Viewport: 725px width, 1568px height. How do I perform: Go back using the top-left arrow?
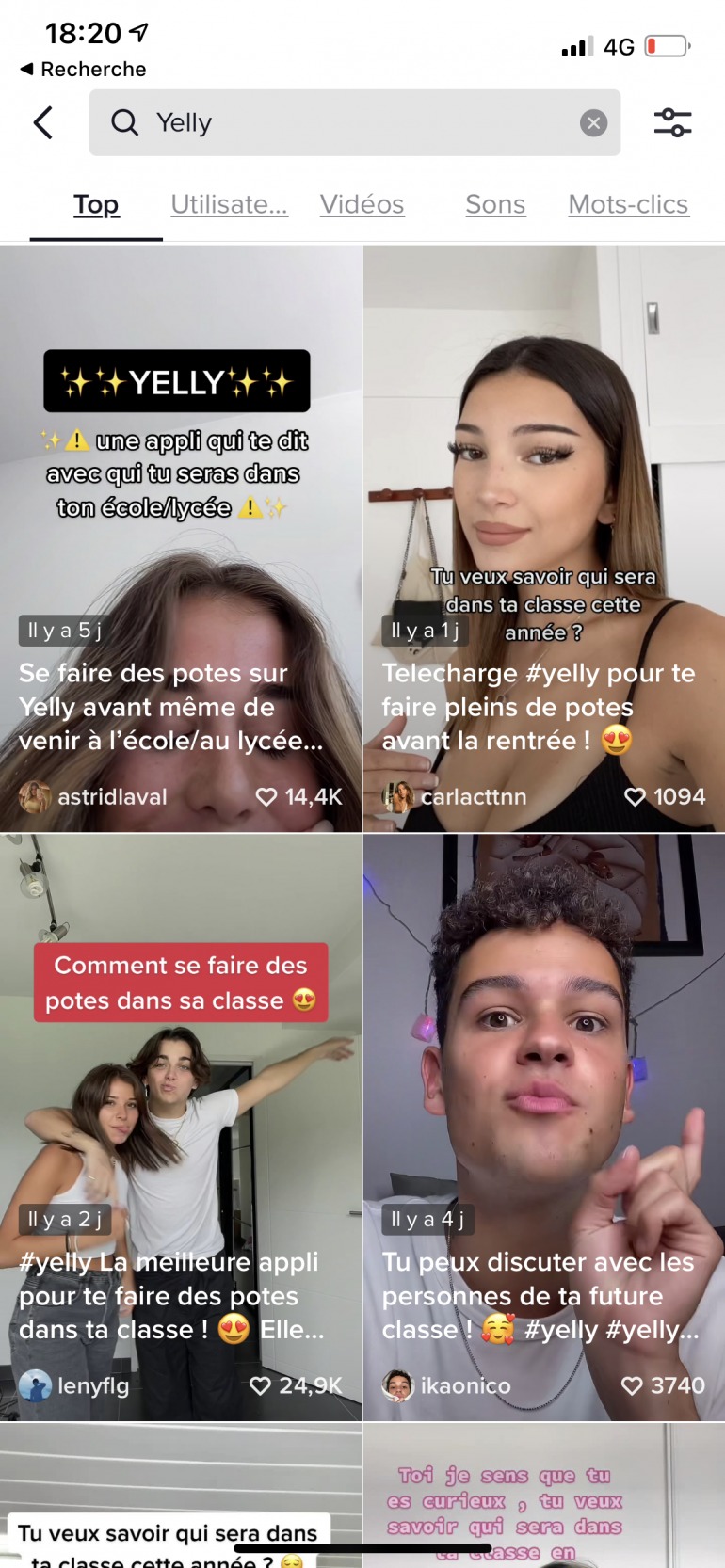(43, 122)
